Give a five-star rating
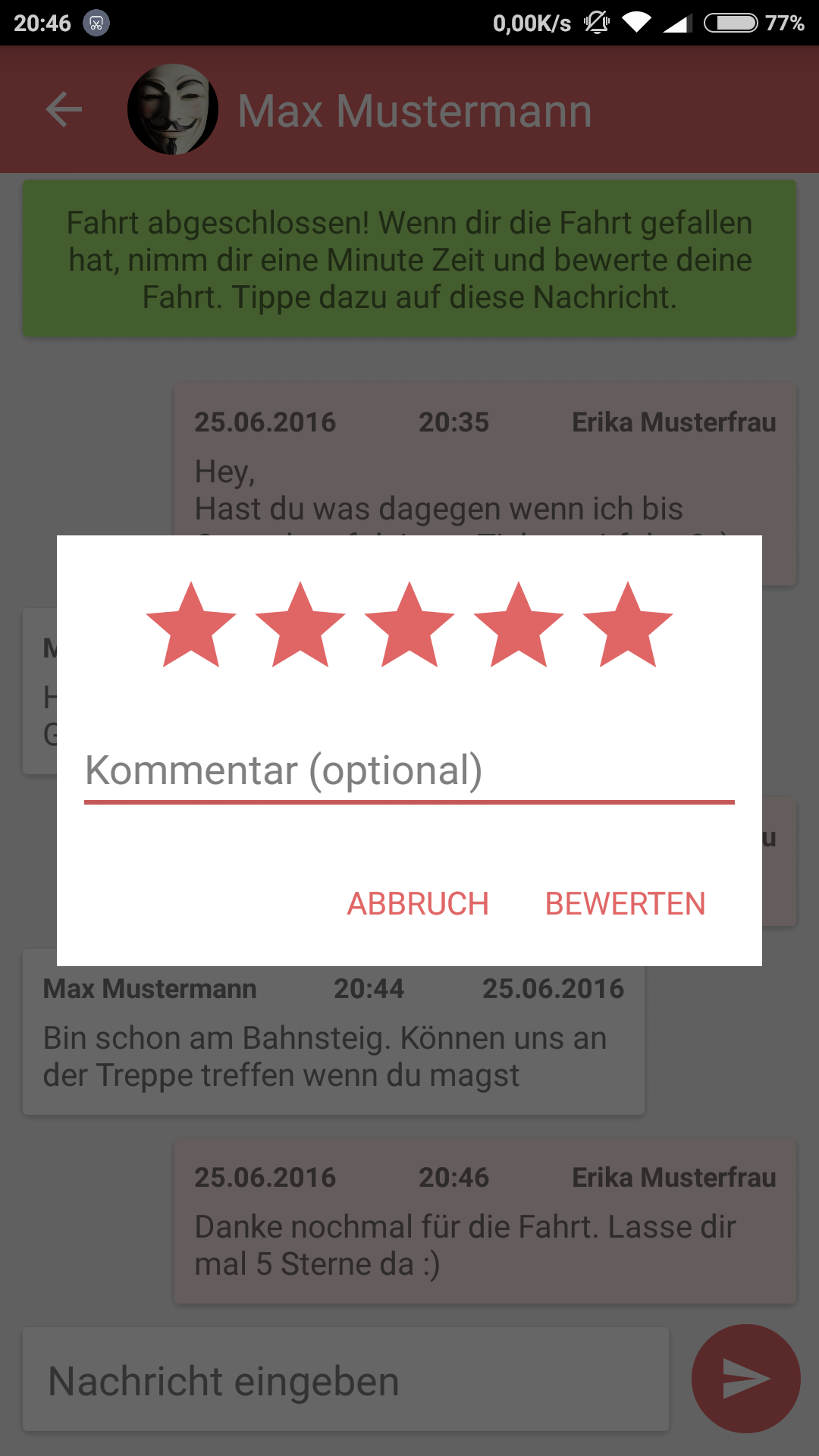 [x=628, y=625]
